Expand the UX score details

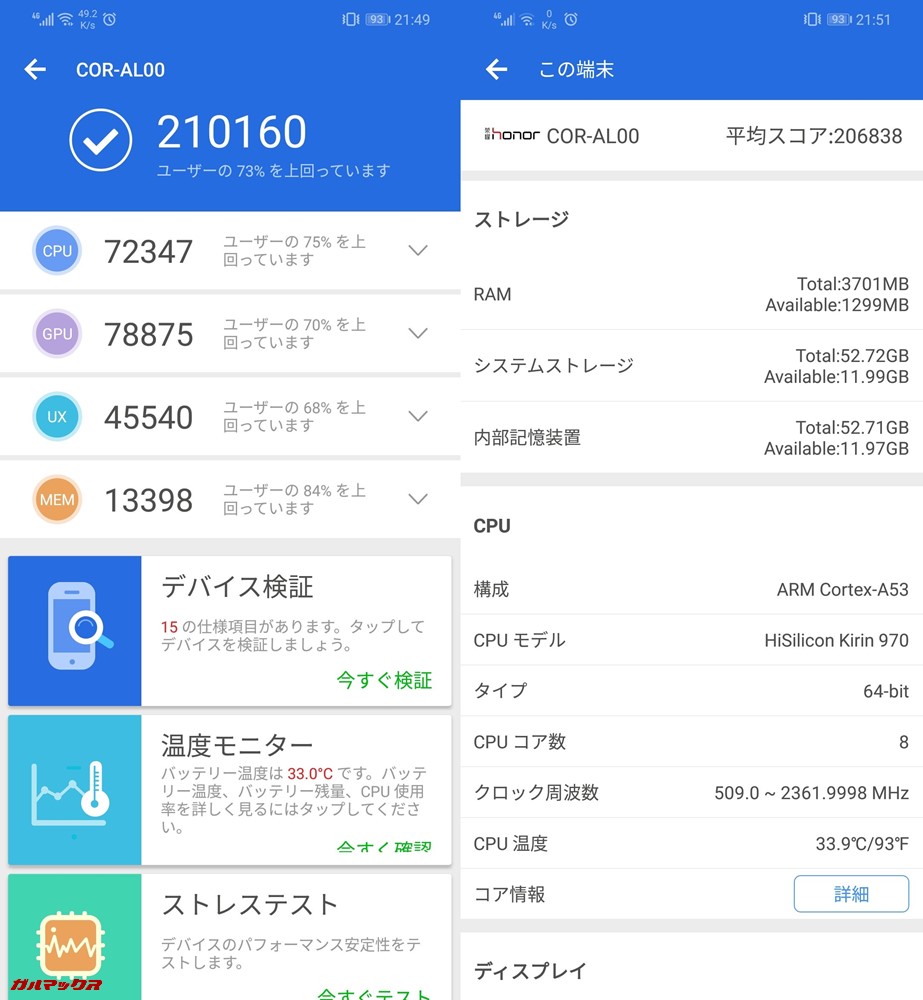pos(417,417)
